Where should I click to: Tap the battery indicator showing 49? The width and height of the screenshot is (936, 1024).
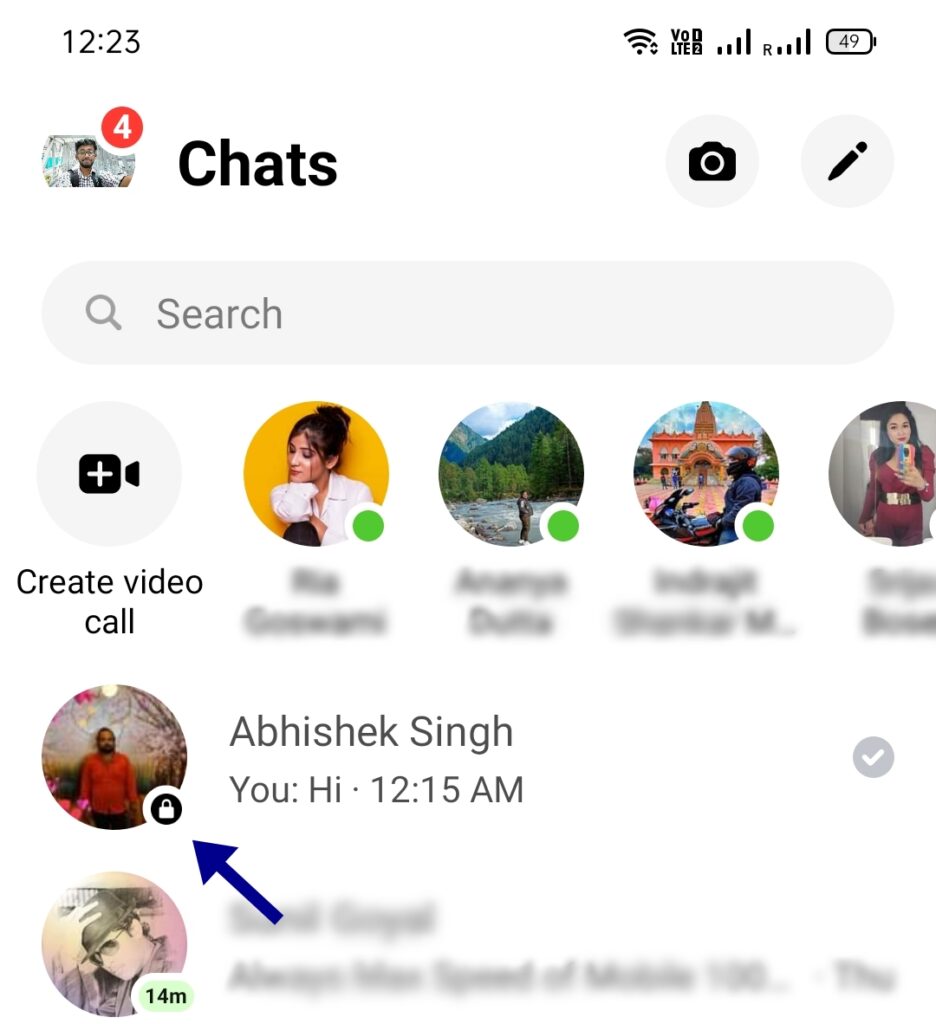point(849,42)
